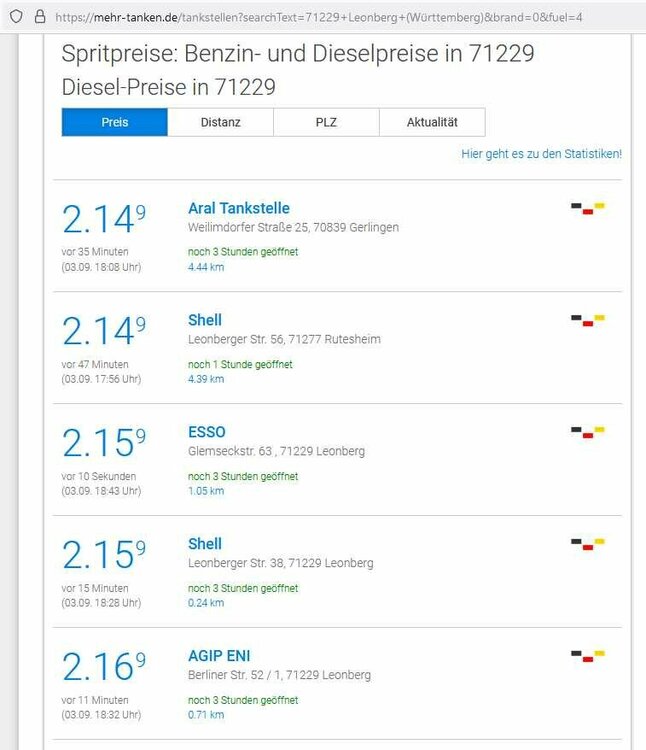
Task: Switch sorting to Distanz
Action: [x=220, y=122]
